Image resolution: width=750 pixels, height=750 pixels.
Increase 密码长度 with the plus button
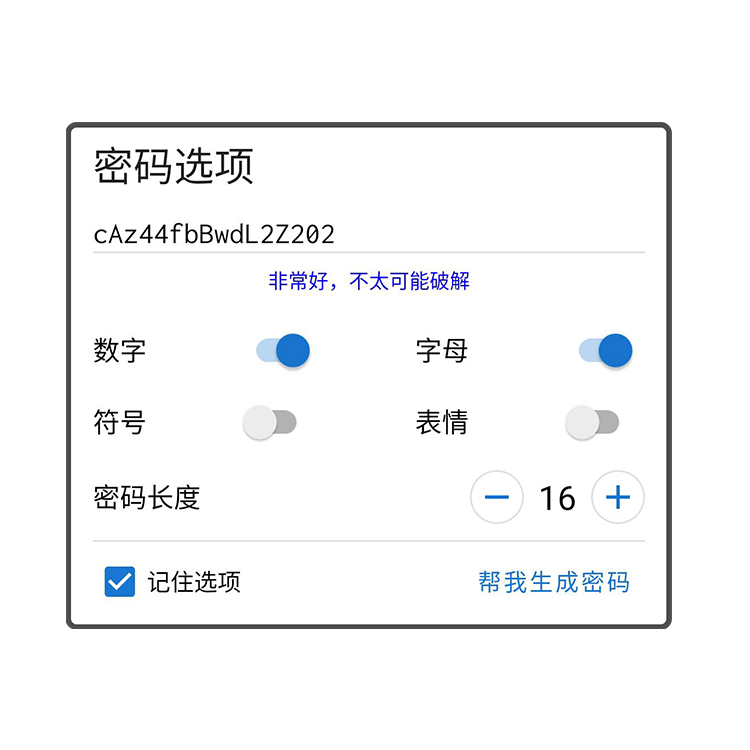[618, 497]
